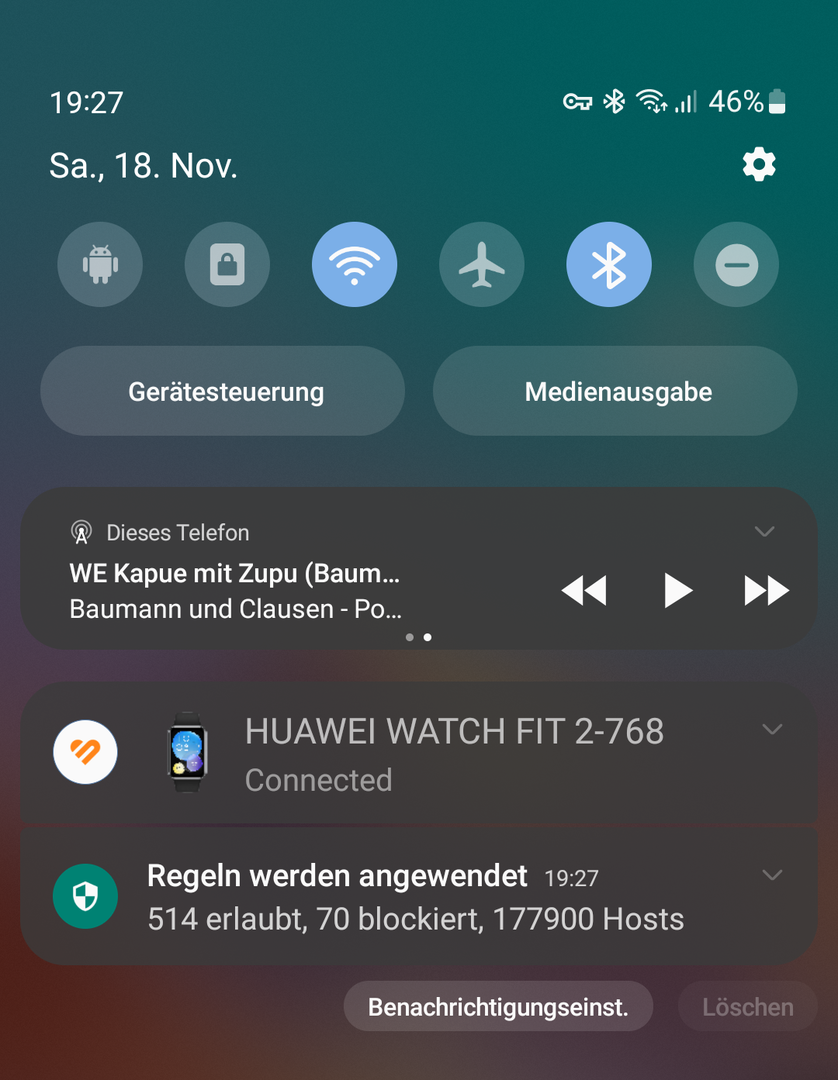Open Benachrichtigungseinst.

tap(498, 1007)
